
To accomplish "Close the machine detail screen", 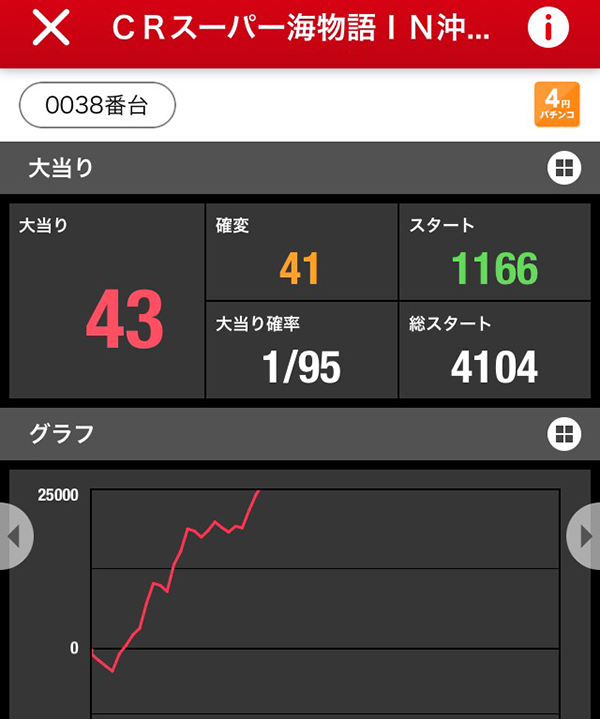I will [51, 30].
